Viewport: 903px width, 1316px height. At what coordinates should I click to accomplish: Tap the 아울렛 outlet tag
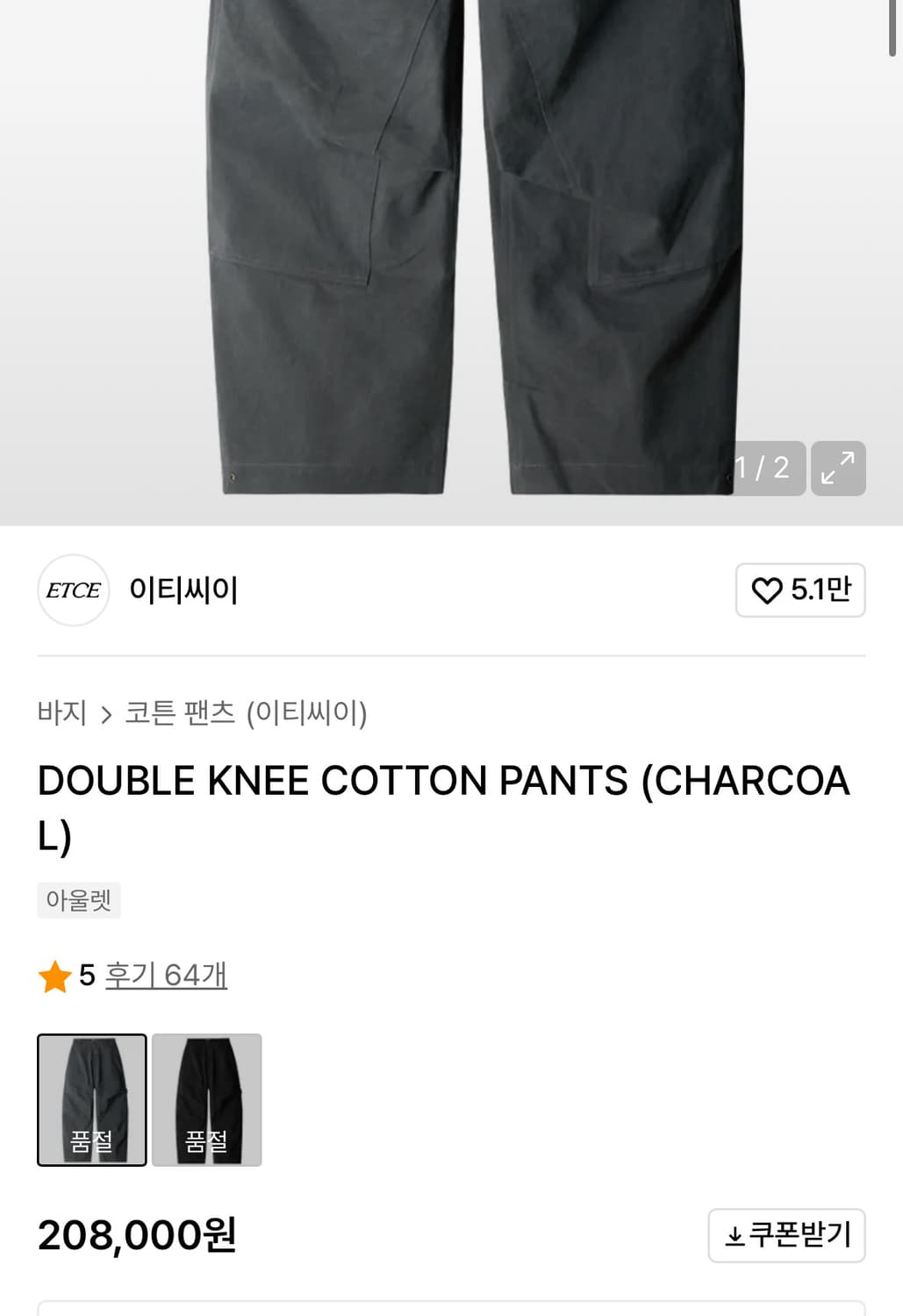pos(79,900)
